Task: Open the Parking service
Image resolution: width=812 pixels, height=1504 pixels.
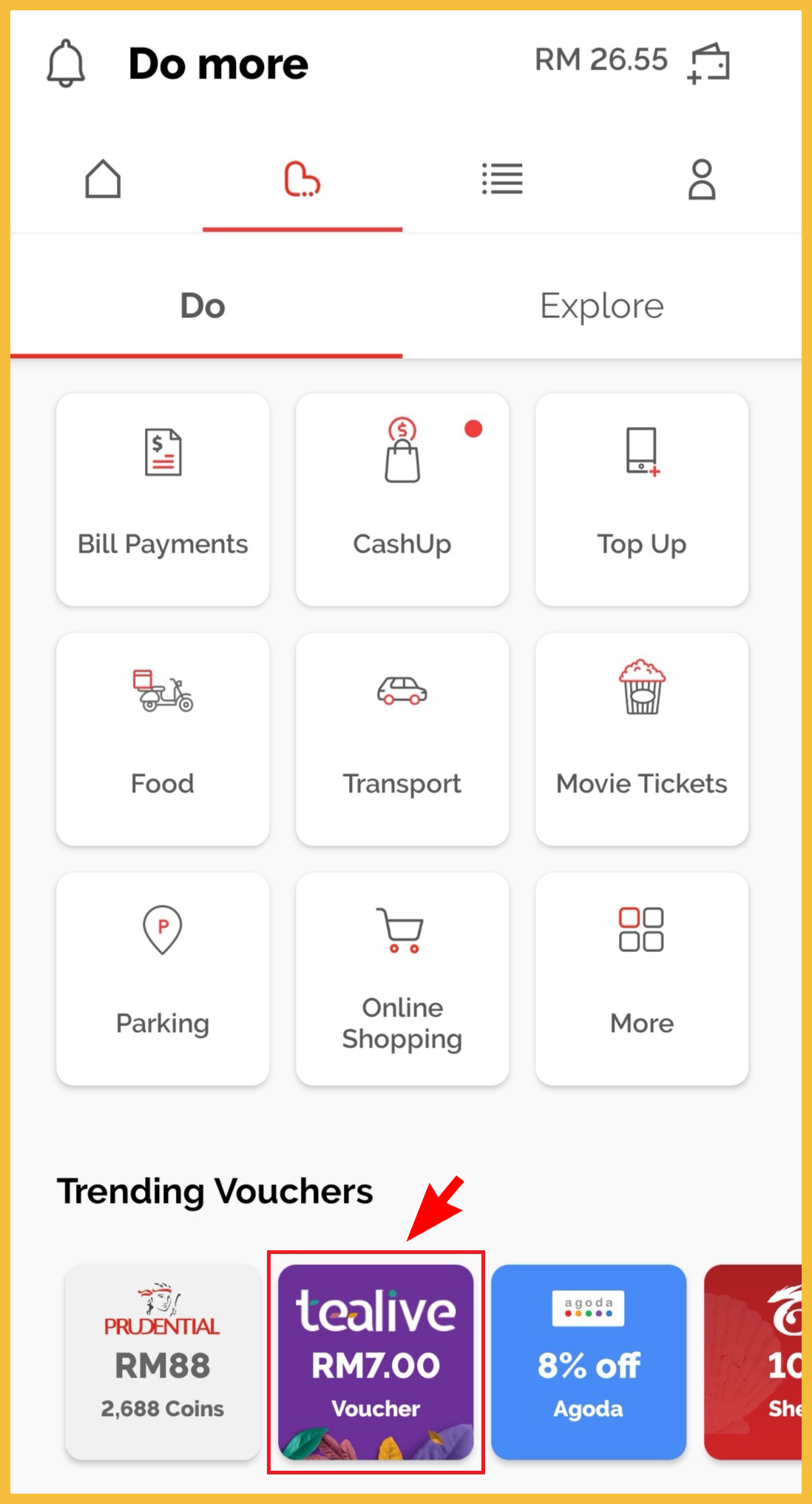Action: click(x=163, y=979)
